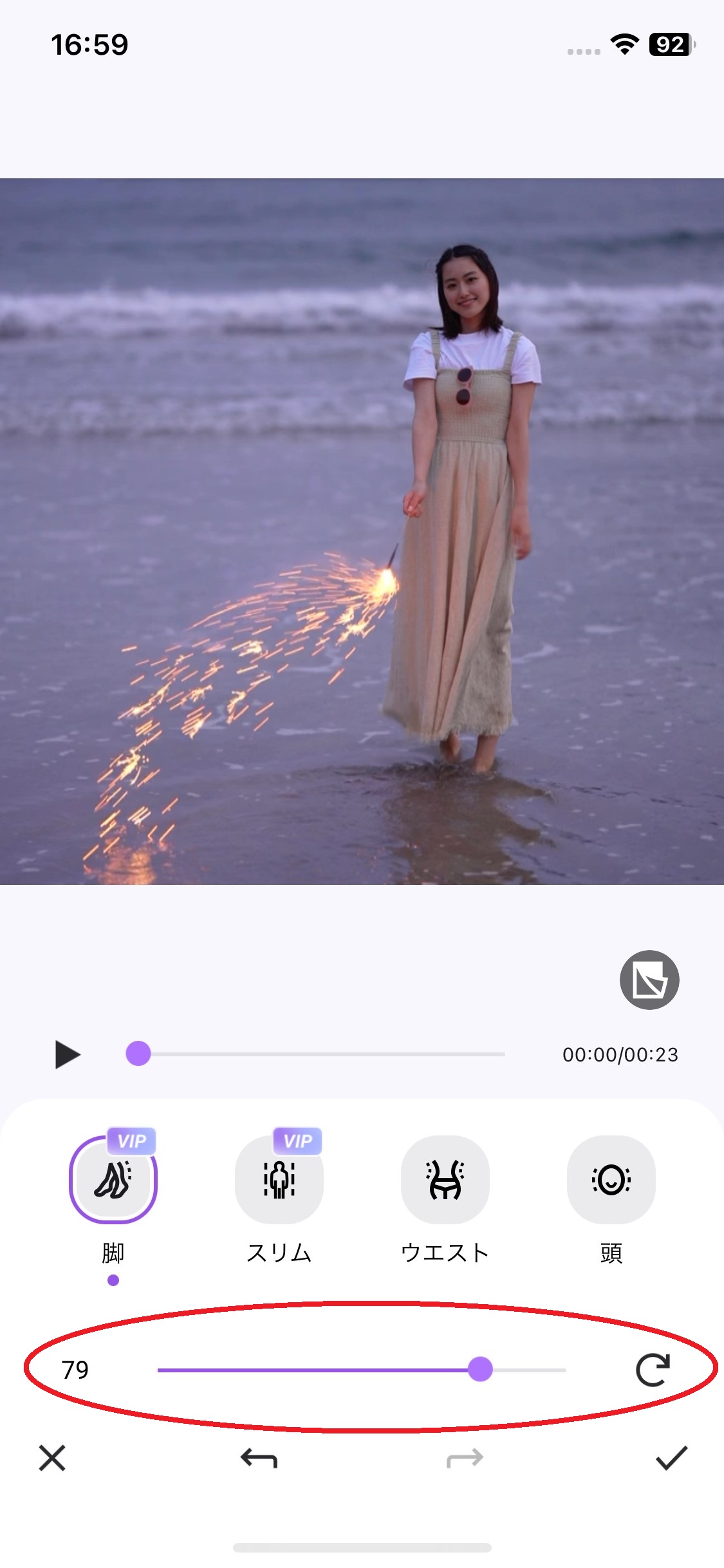Screen dimensions: 724x1568
Task: Select the 脚 legs tool
Action: 113,1179
